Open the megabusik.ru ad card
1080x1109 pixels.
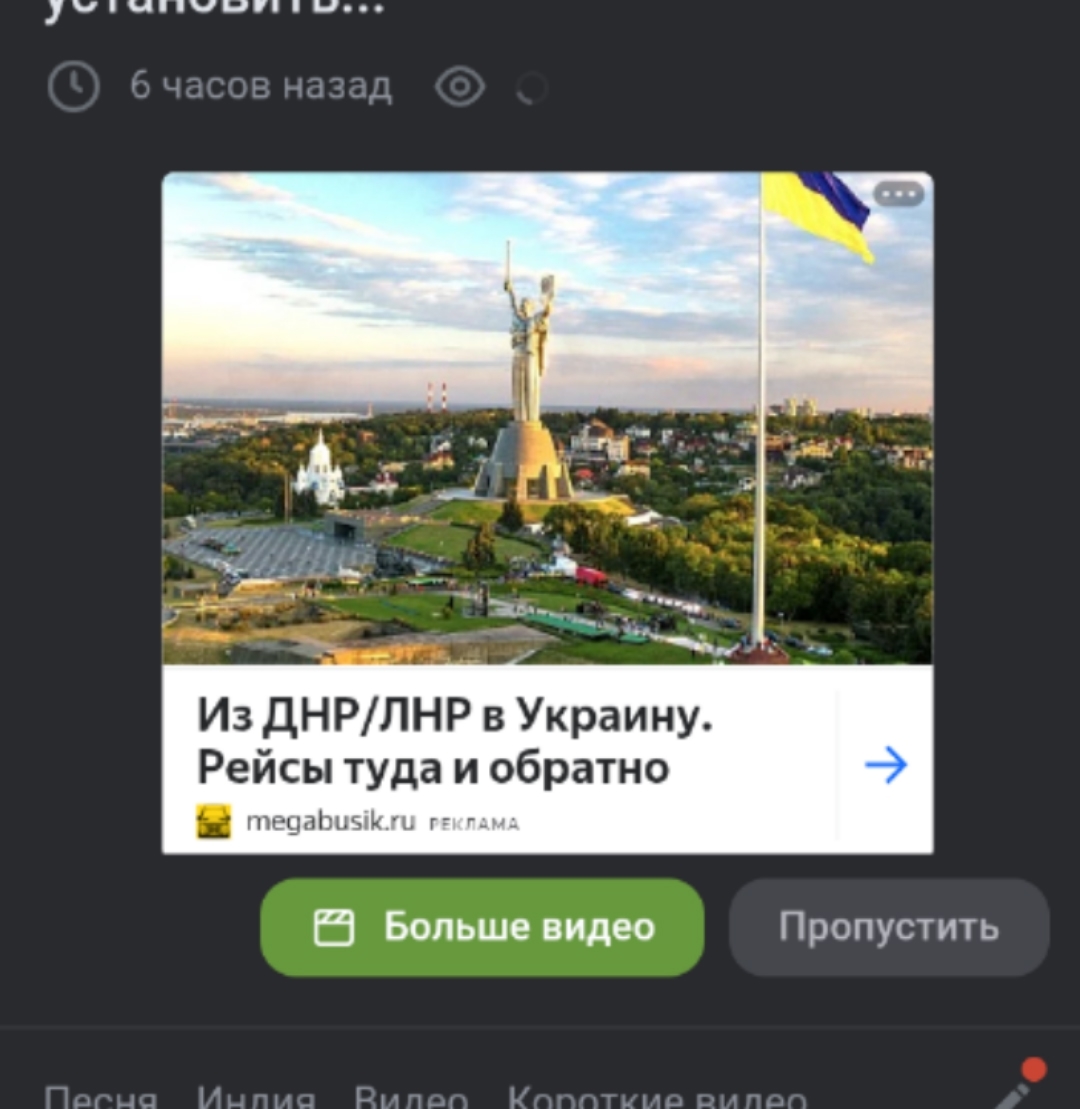547,513
